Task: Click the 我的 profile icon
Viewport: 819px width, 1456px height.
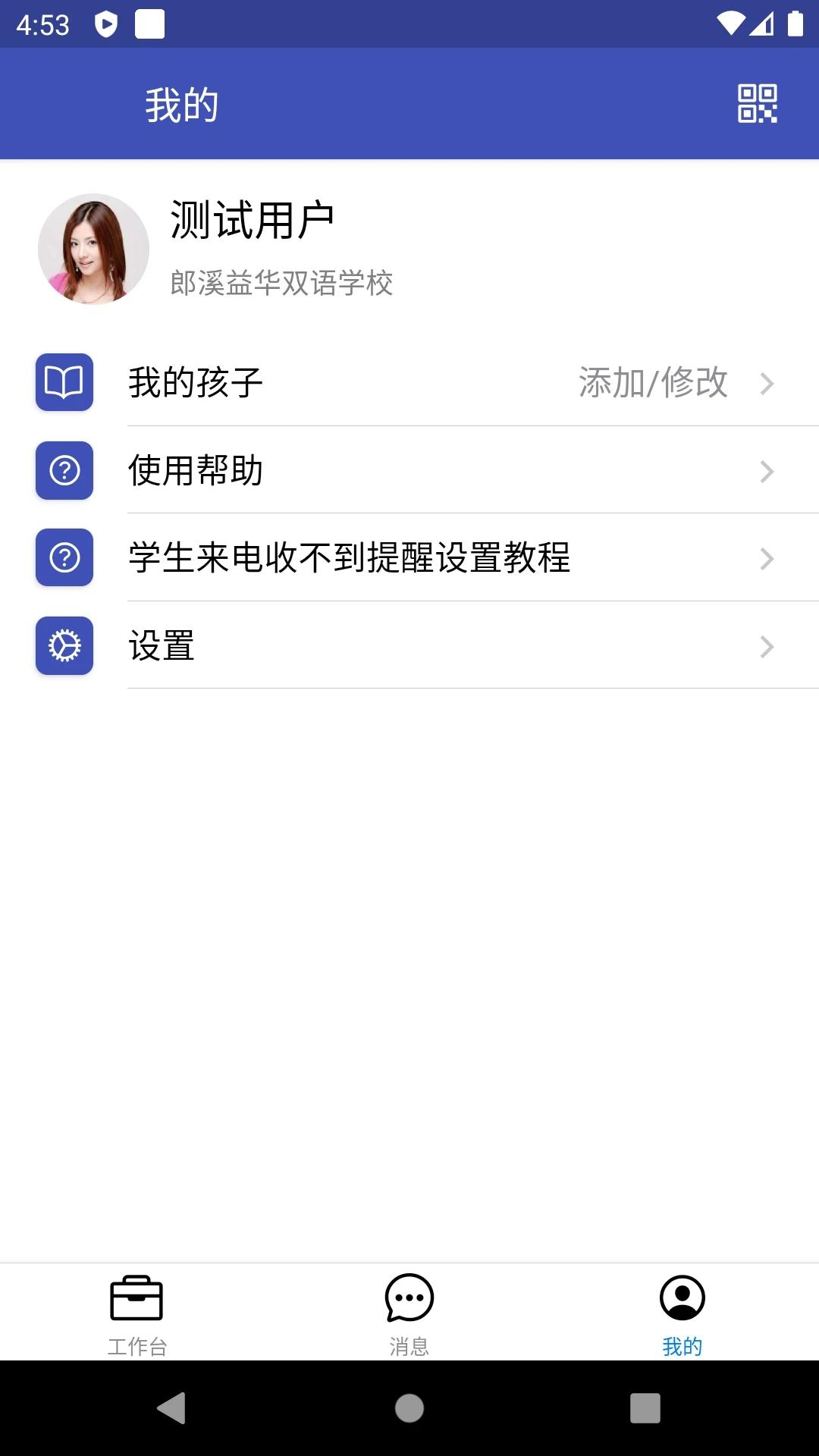Action: [681, 1298]
